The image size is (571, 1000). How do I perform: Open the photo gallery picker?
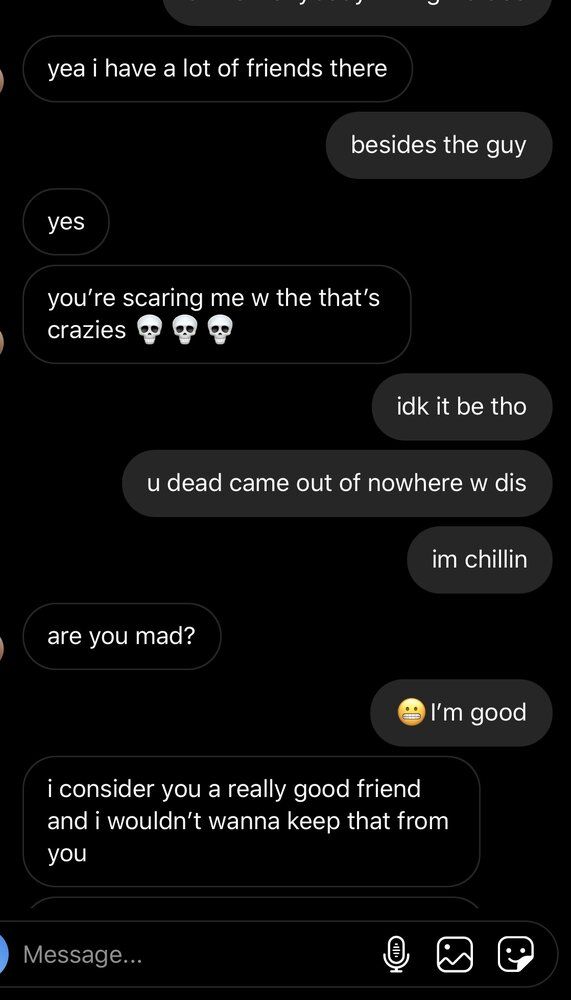[x=455, y=955]
